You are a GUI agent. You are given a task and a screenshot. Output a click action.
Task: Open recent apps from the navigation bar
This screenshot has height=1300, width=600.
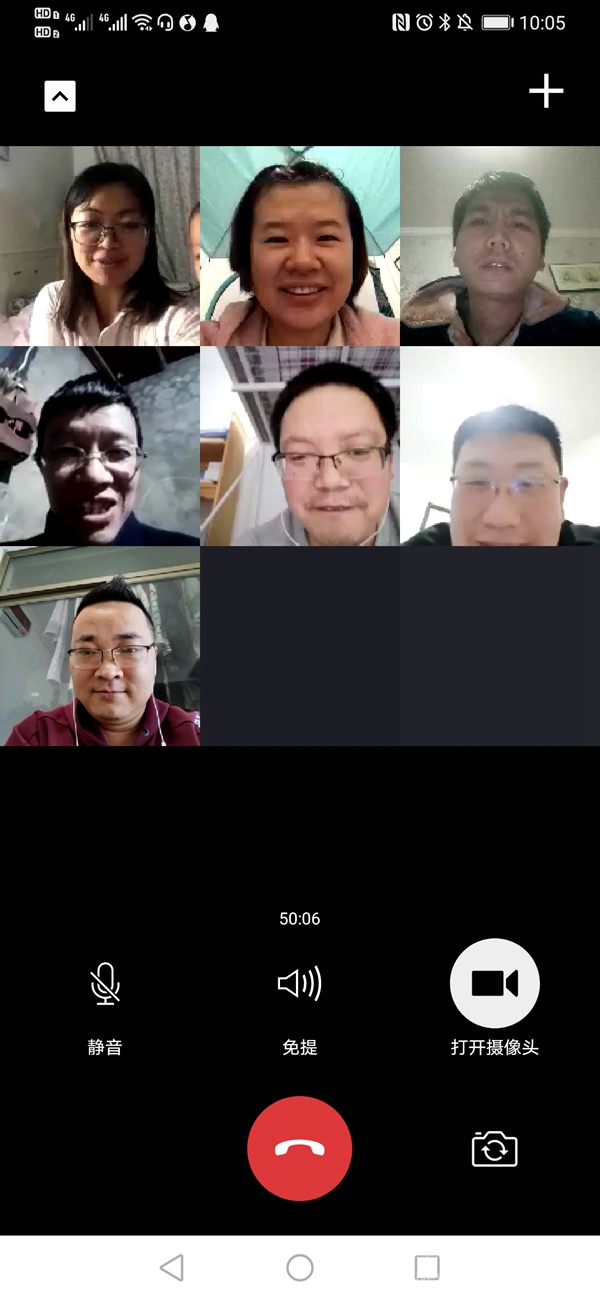pyautogui.click(x=427, y=1268)
